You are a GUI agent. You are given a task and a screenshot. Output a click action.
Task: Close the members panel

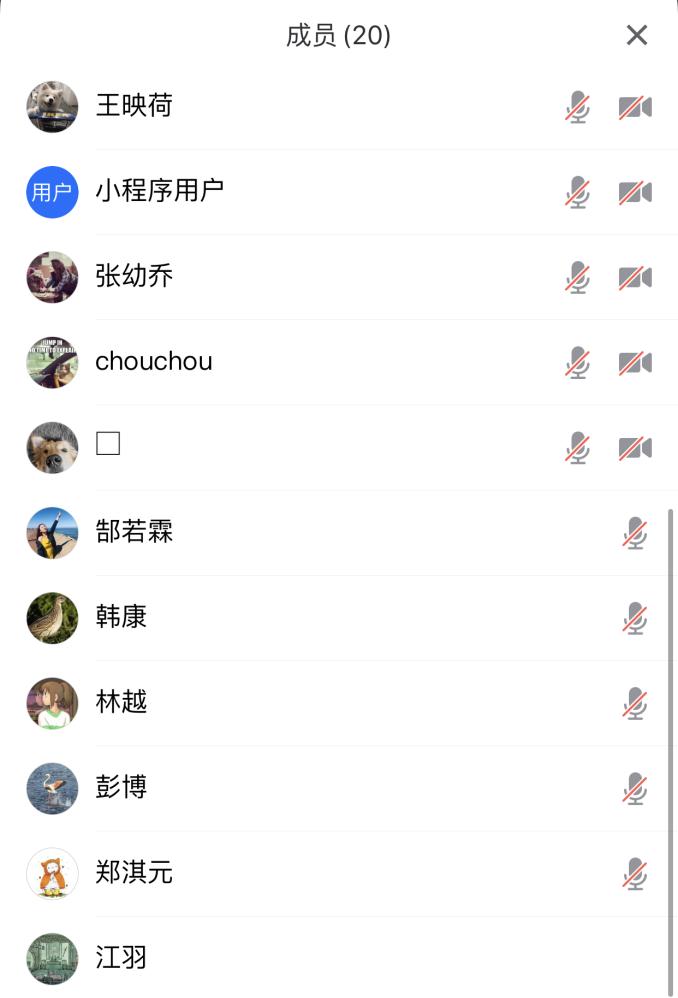[x=637, y=36]
